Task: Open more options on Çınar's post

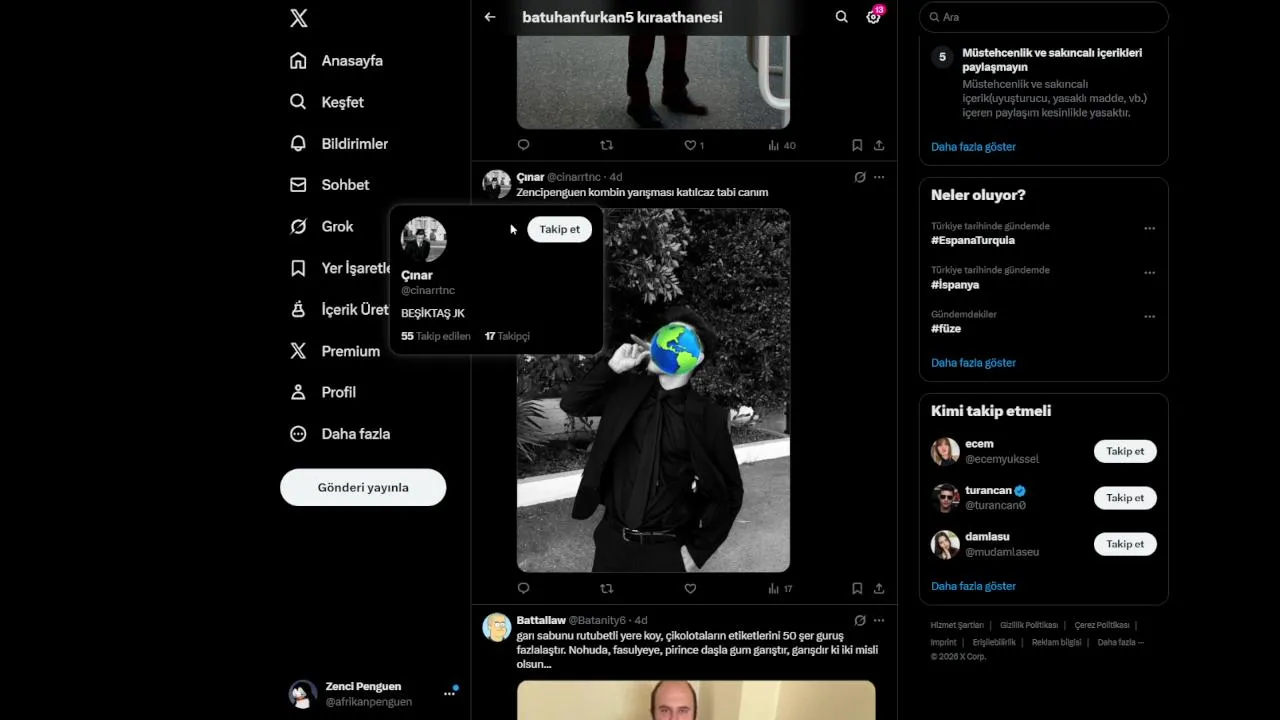Action: click(x=879, y=177)
